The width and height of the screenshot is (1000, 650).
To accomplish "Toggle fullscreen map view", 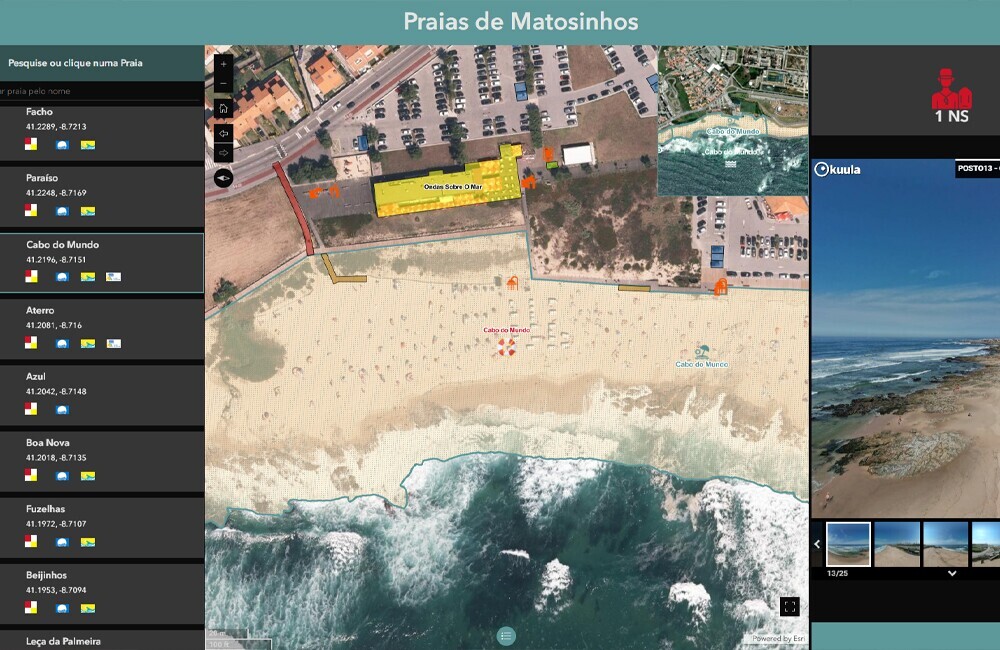I will (789, 606).
